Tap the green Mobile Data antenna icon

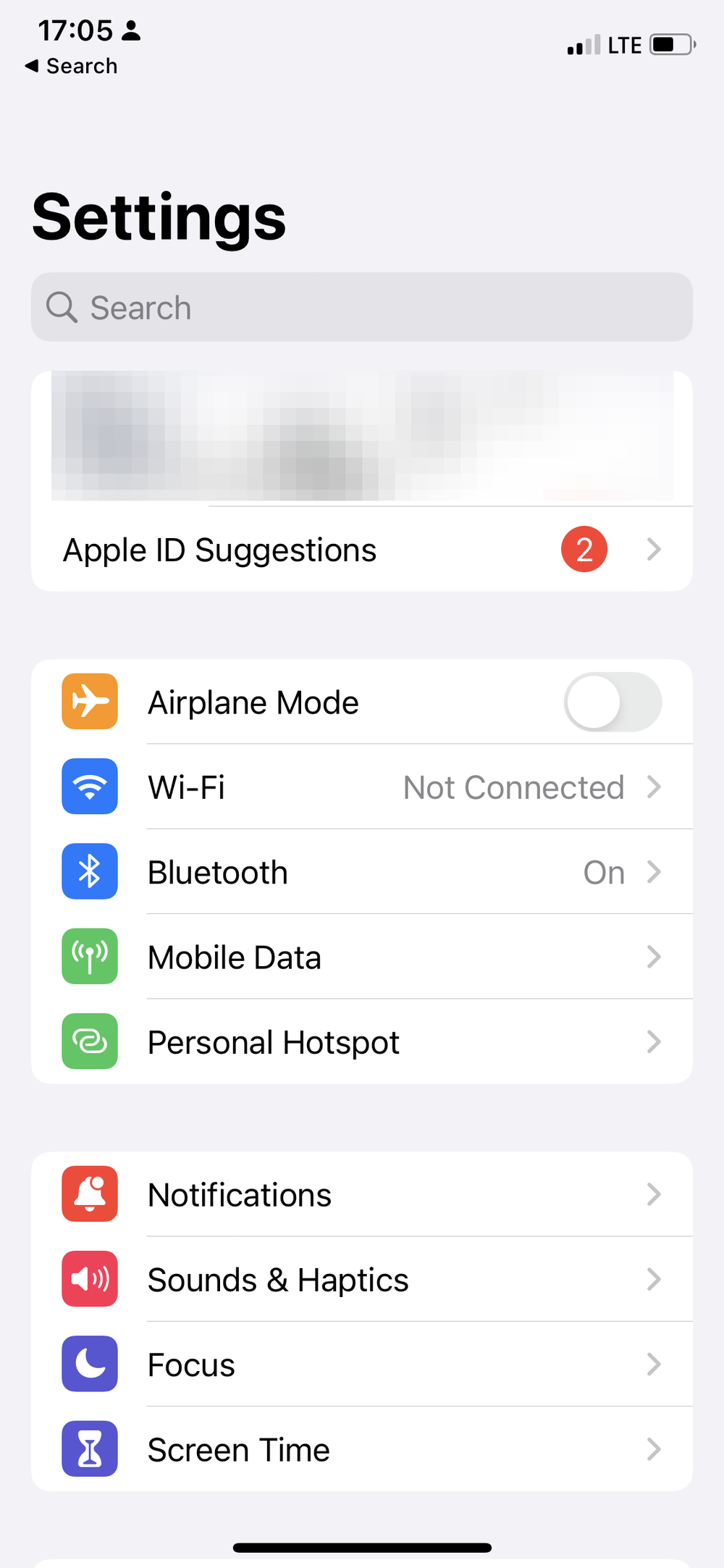point(89,957)
